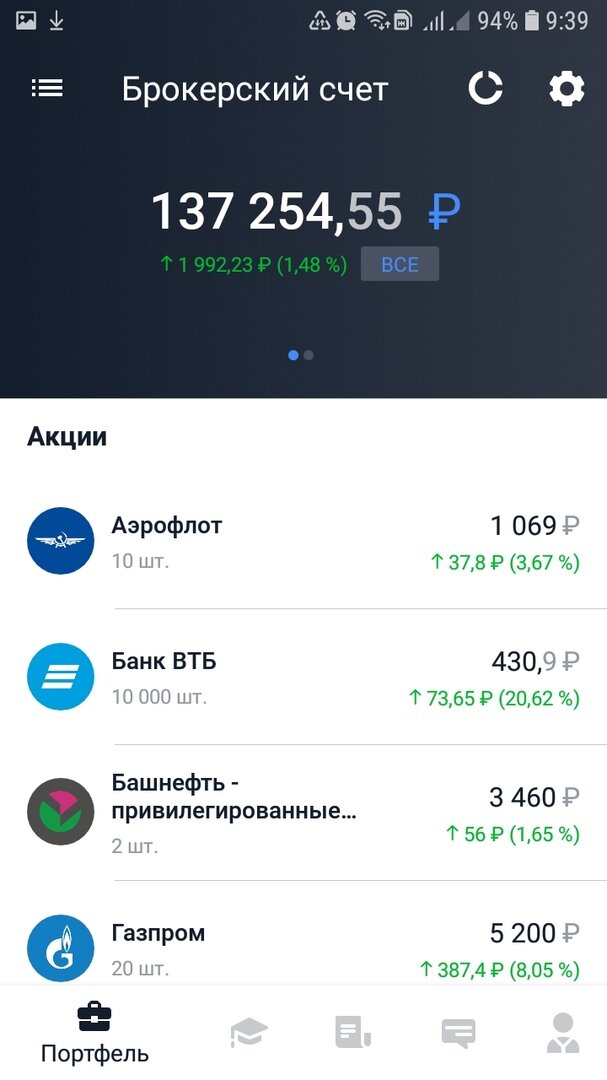Open the chat messages tab
607x1080 pixels.
[x=458, y=1032]
